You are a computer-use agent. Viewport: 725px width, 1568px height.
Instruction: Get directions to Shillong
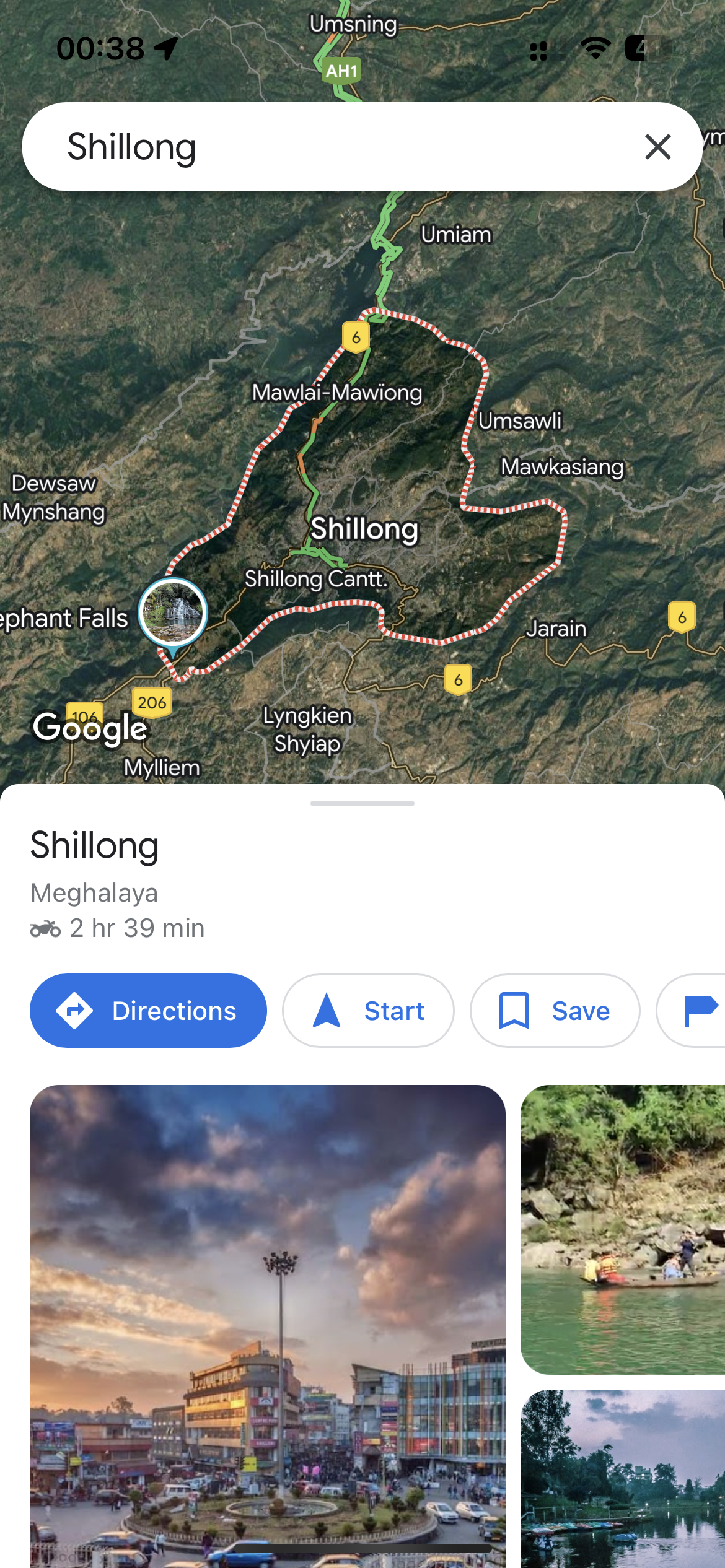148,1011
